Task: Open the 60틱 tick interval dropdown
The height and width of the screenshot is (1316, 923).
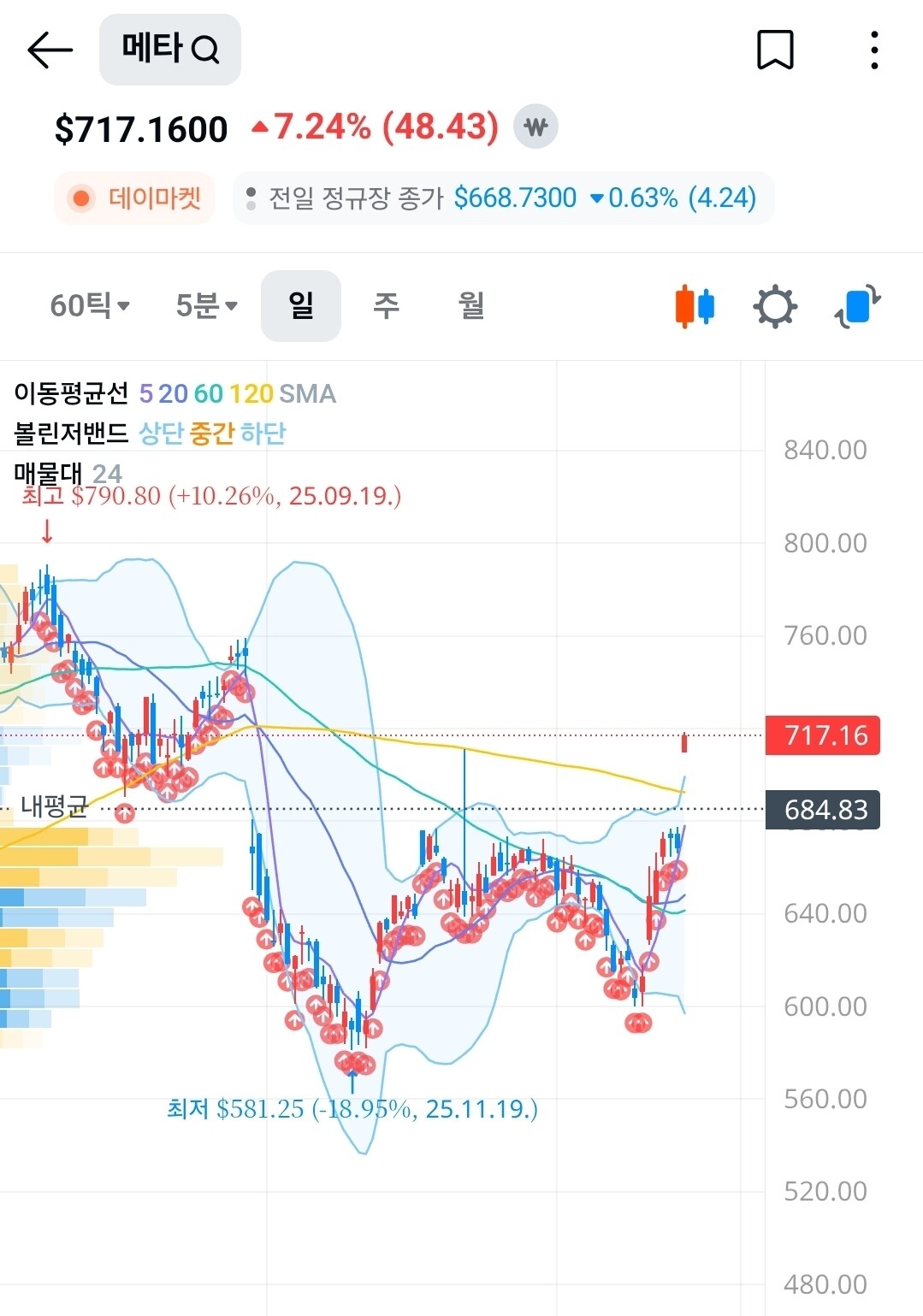Action: click(90, 305)
